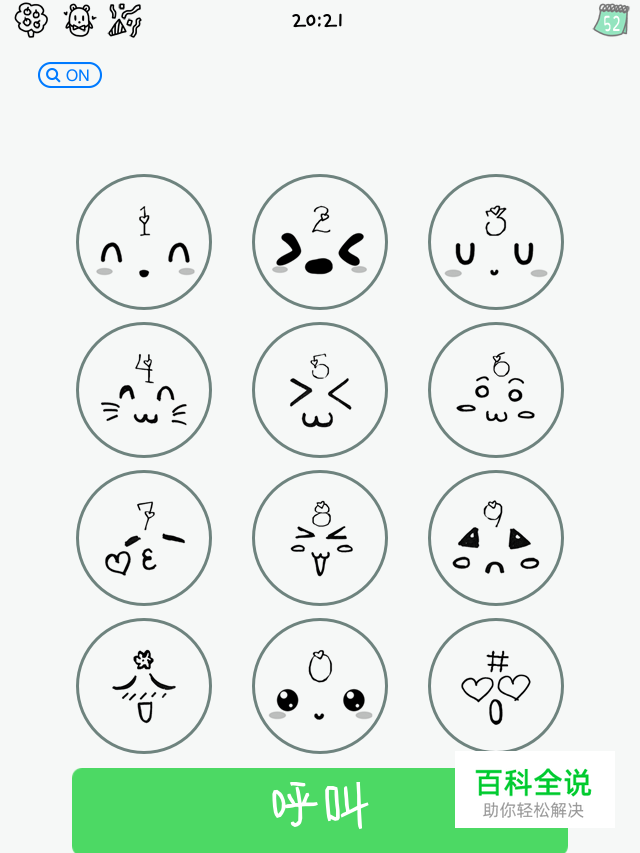Viewport: 640px width, 853px height.
Task: Enter the number 6 key
Action: point(496,390)
